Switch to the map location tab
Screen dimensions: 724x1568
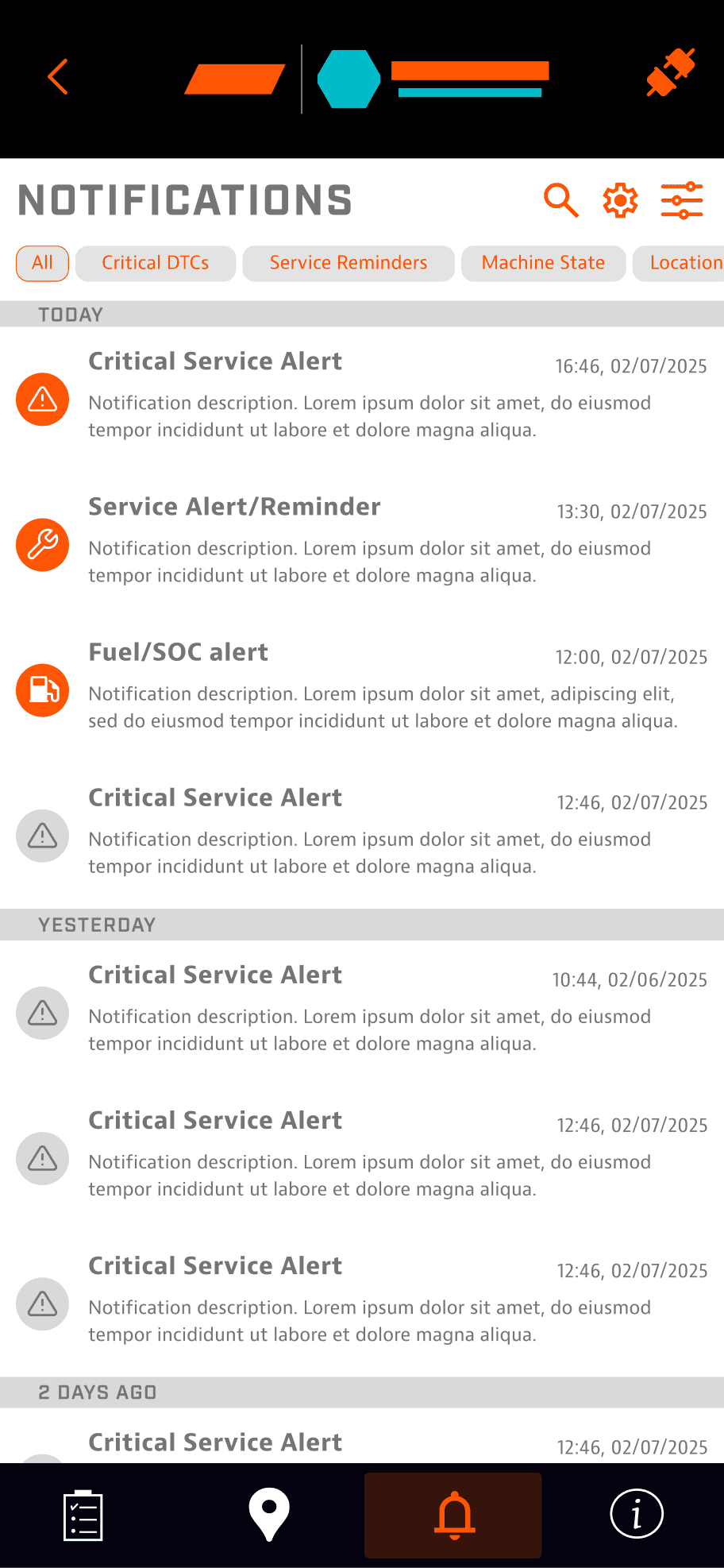point(269,1515)
